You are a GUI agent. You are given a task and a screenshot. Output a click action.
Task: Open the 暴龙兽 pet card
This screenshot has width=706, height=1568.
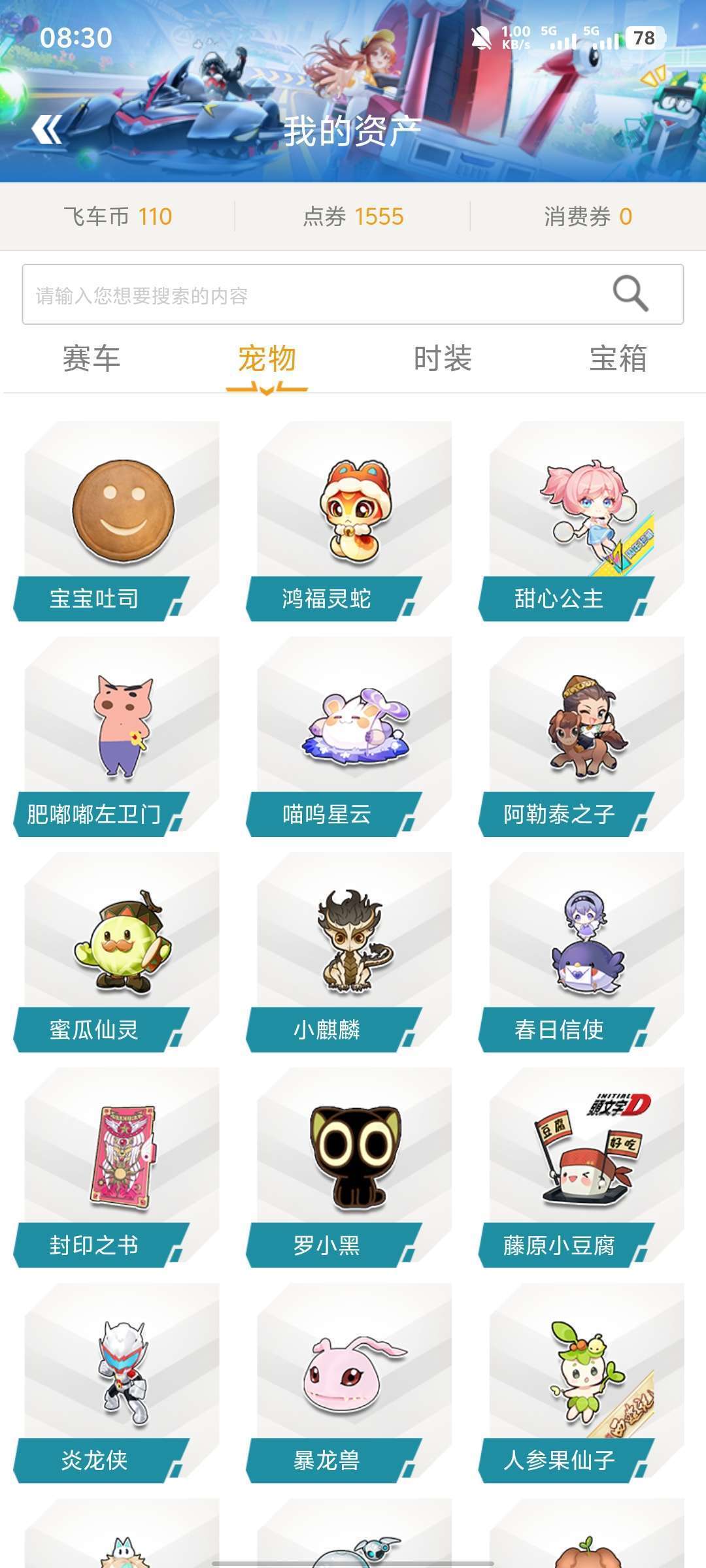(x=349, y=1384)
